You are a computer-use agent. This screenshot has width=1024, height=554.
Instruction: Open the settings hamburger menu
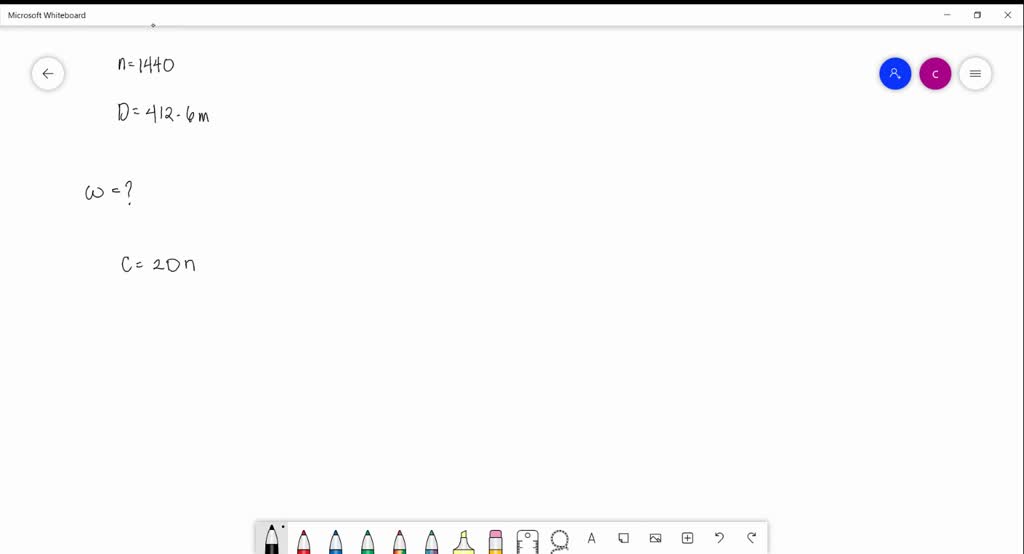click(975, 74)
